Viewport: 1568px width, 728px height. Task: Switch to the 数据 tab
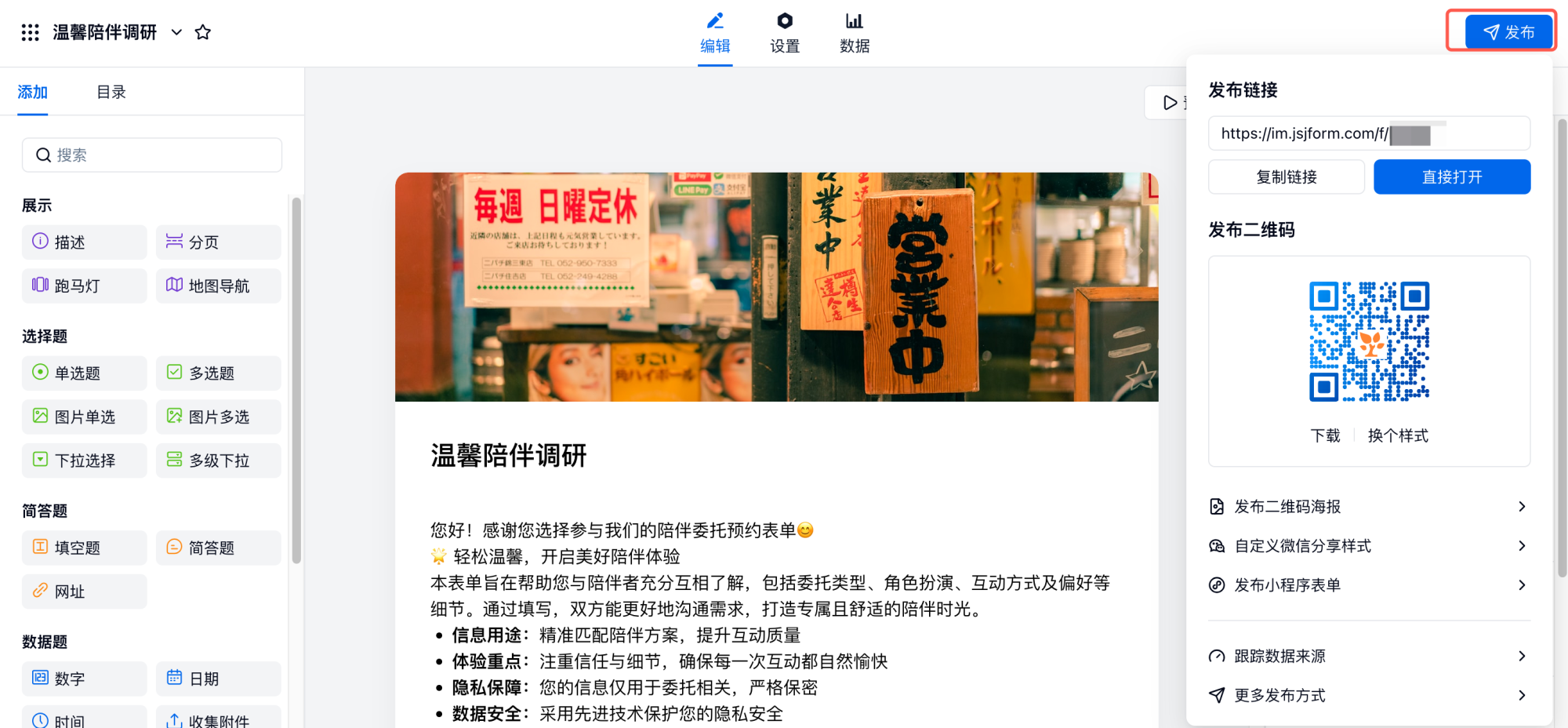pyautogui.click(x=854, y=33)
